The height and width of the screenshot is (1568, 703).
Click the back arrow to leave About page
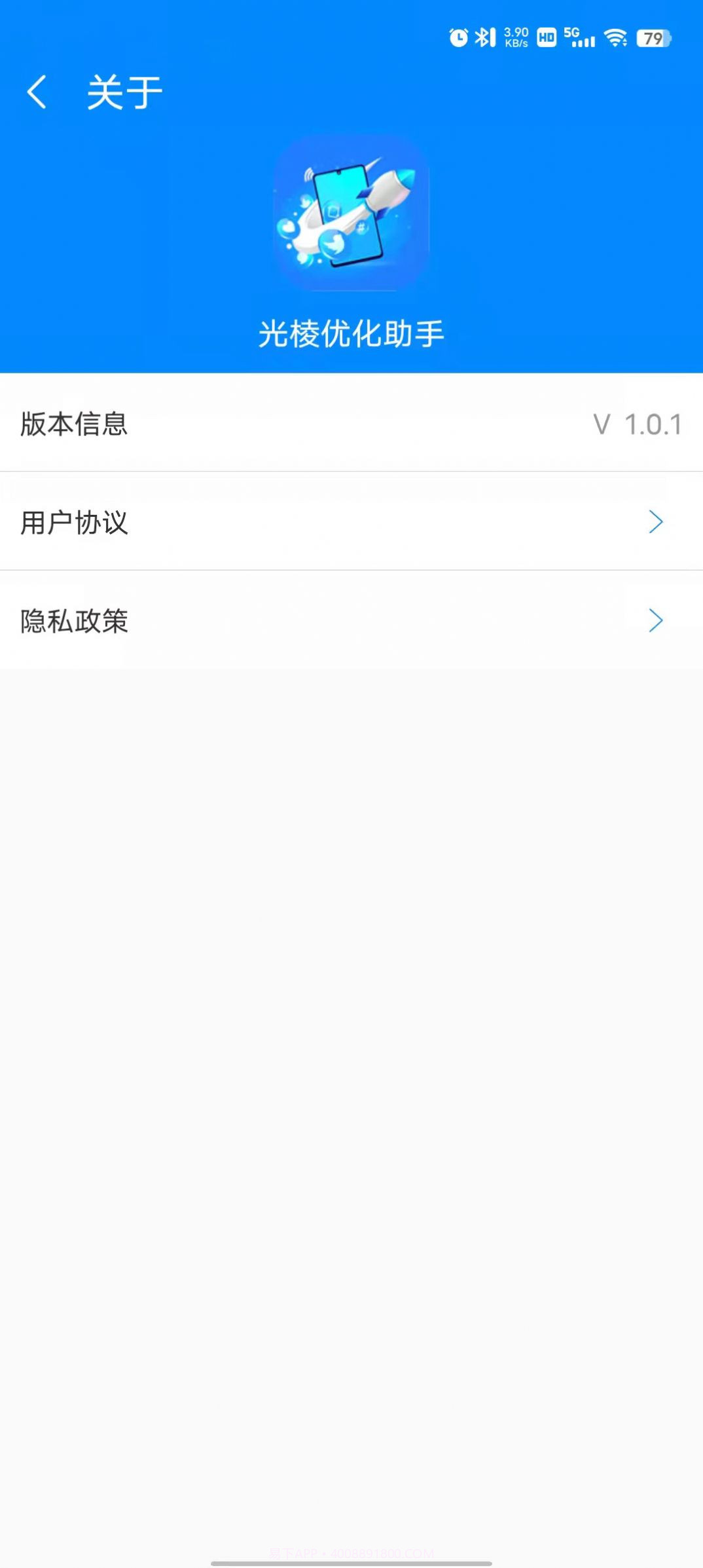pos(37,90)
